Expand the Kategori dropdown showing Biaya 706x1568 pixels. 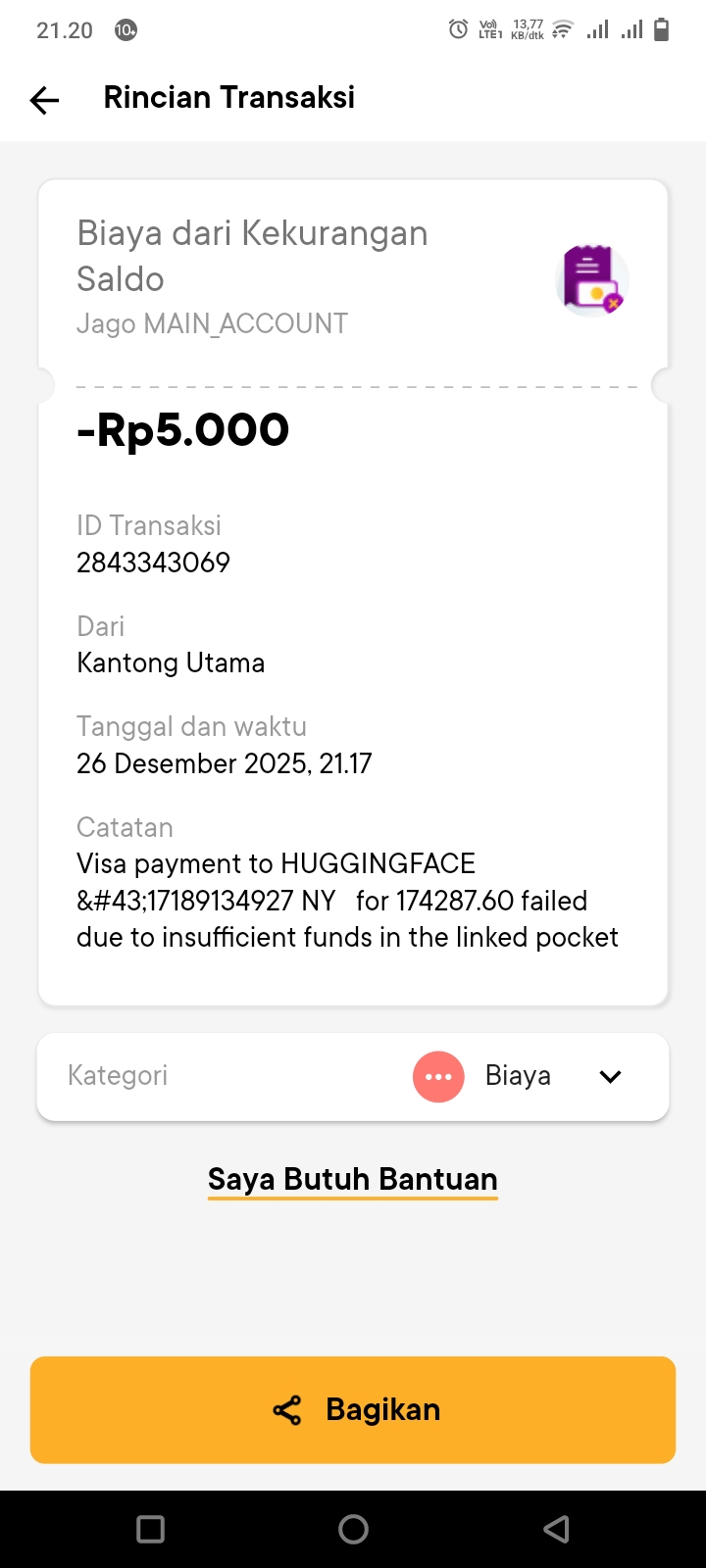pyautogui.click(x=609, y=1076)
